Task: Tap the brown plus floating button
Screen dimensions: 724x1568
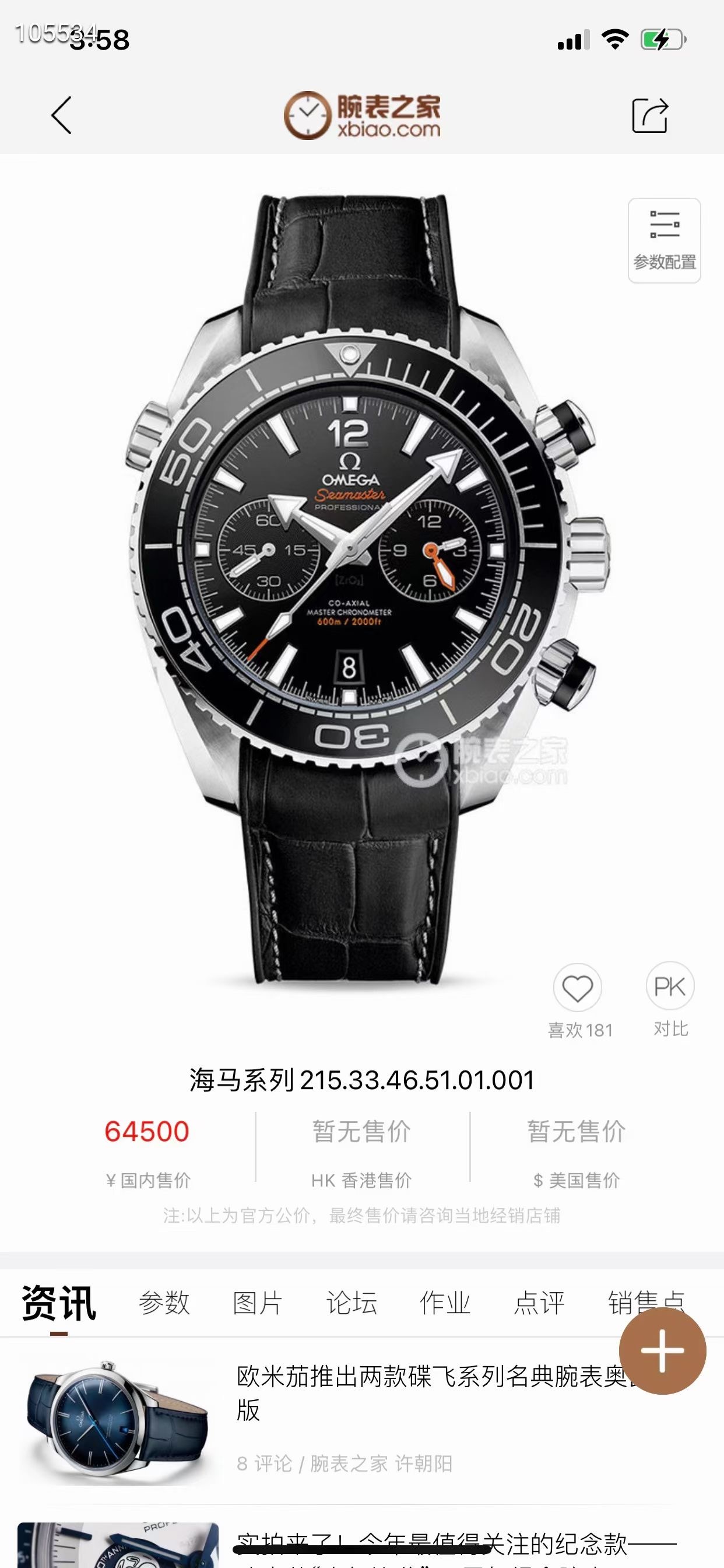Action: tap(662, 1352)
